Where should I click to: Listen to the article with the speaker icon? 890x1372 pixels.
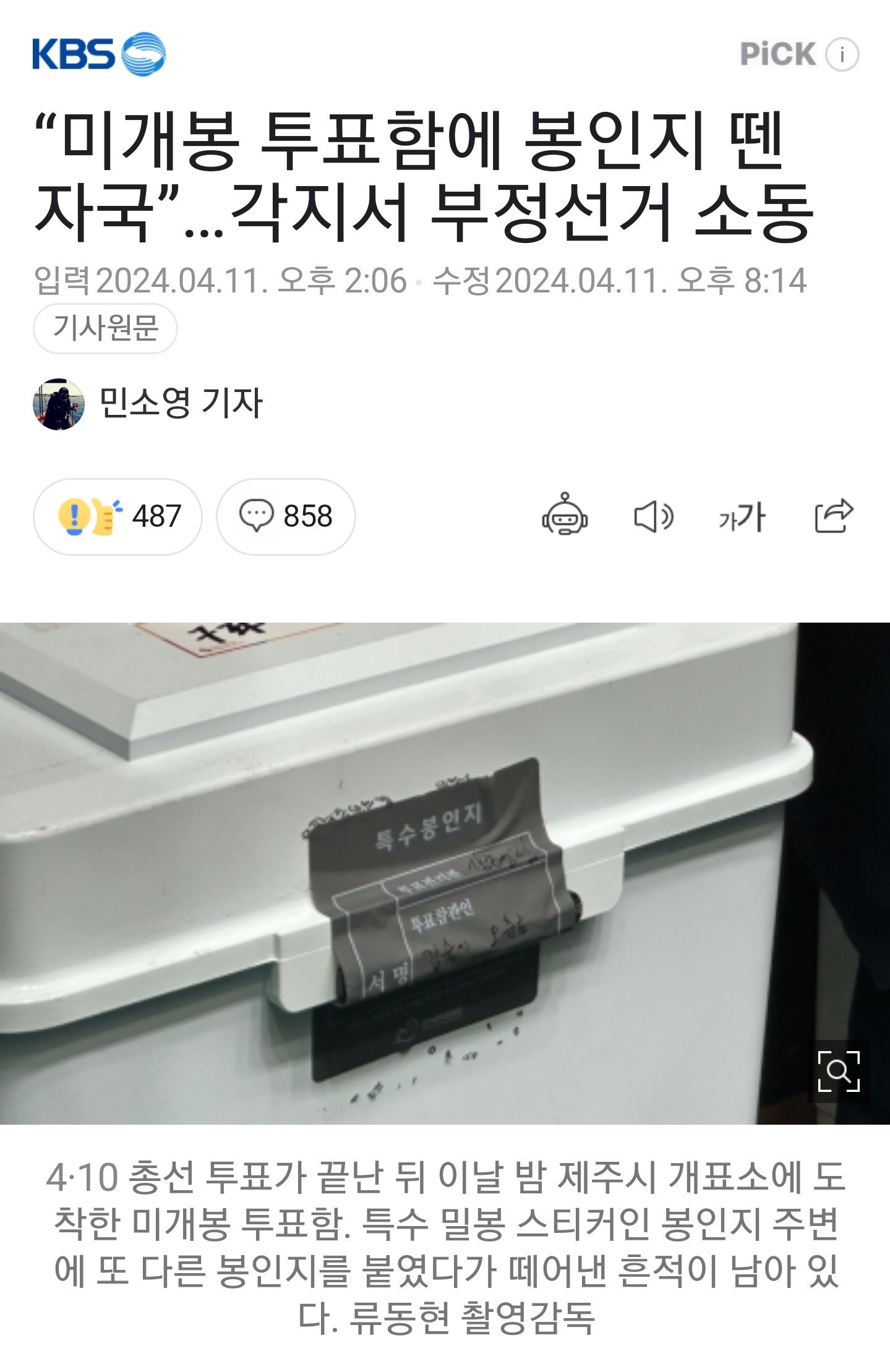coord(653,516)
